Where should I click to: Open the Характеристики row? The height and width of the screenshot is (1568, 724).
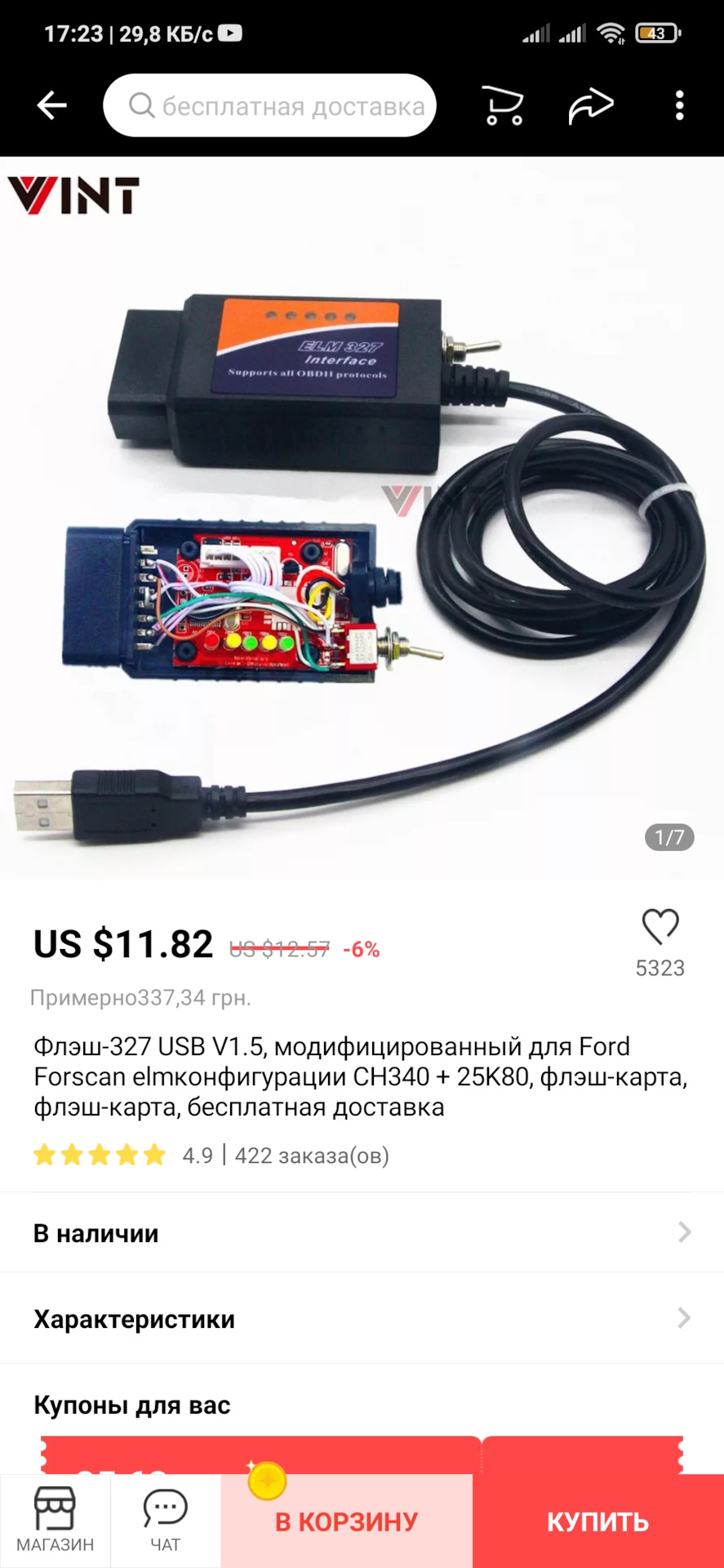(x=362, y=1318)
